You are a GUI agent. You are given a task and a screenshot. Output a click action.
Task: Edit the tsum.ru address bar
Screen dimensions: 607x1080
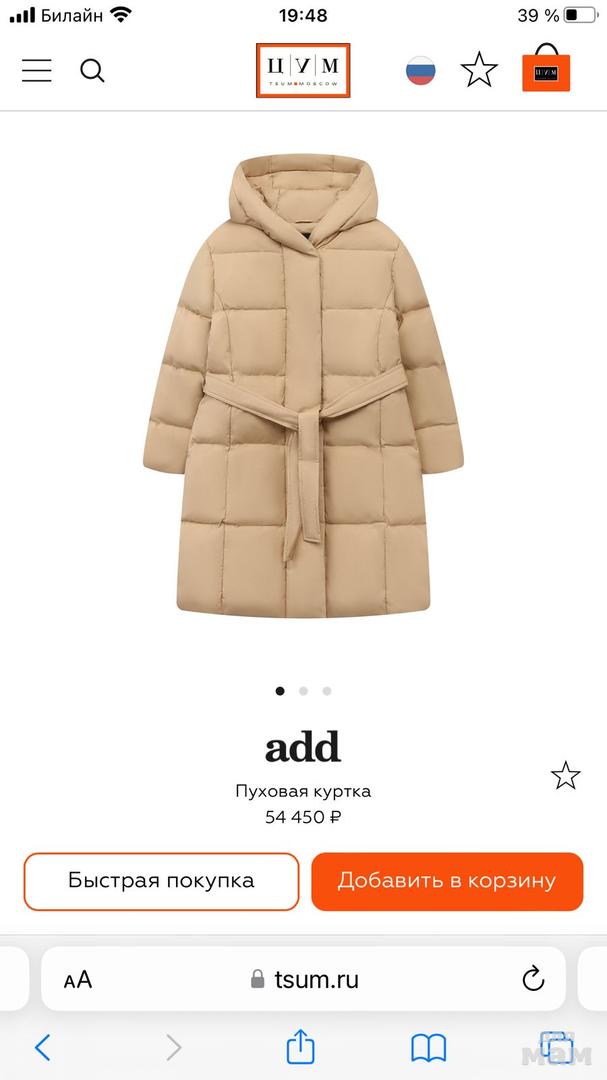(305, 979)
